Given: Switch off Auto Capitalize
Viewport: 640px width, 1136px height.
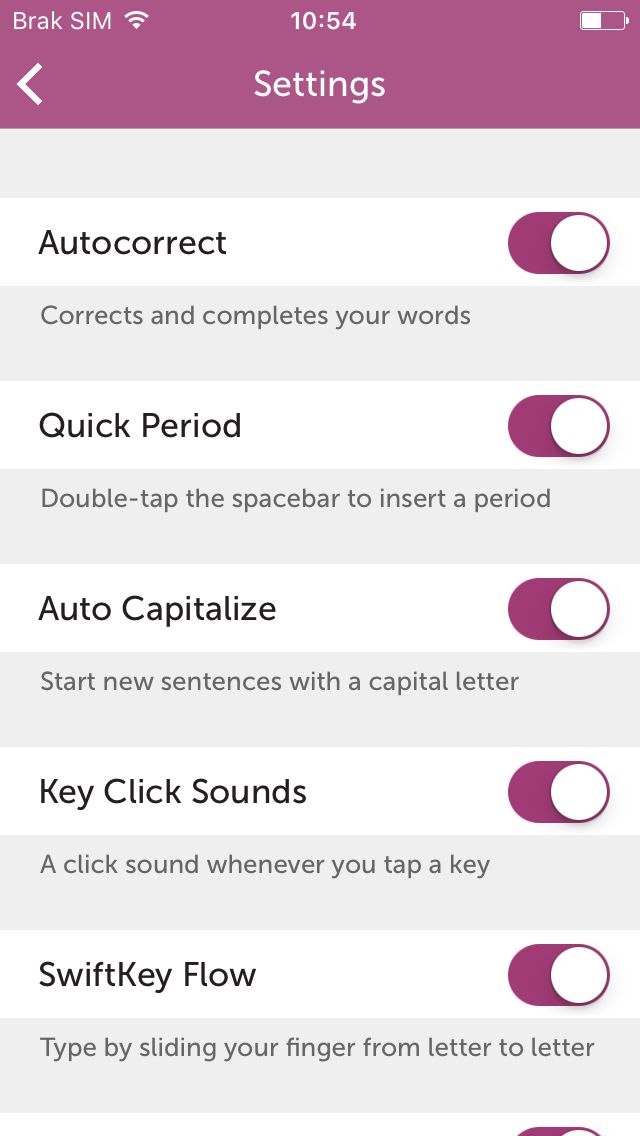Looking at the screenshot, I should [x=559, y=609].
